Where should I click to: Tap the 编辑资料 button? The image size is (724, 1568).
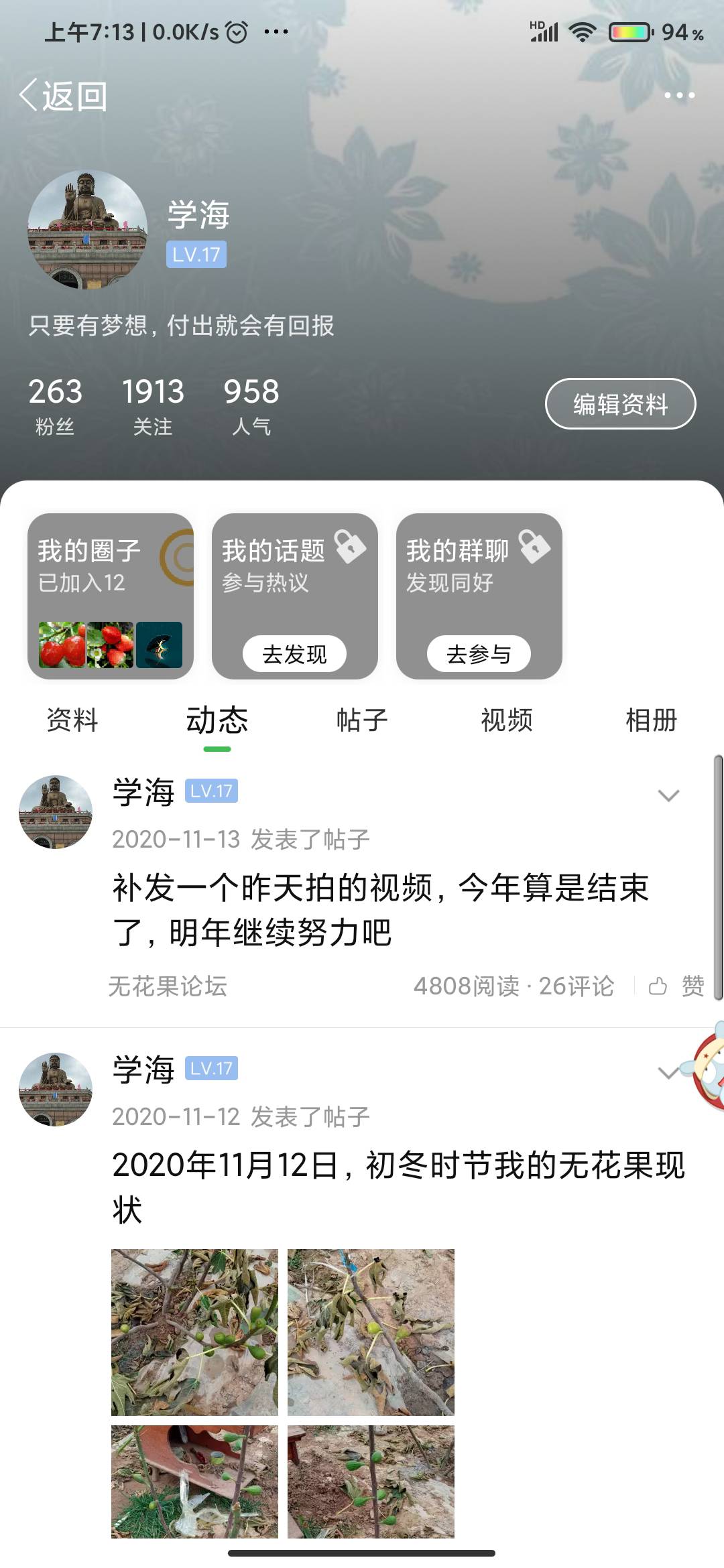(620, 404)
